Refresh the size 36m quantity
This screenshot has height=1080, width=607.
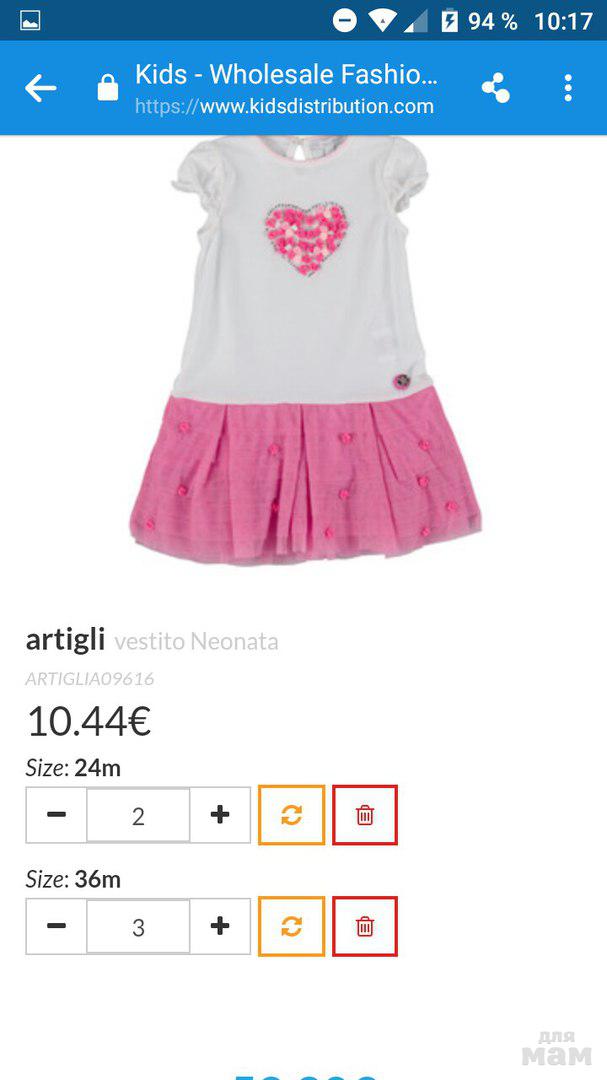[291, 926]
